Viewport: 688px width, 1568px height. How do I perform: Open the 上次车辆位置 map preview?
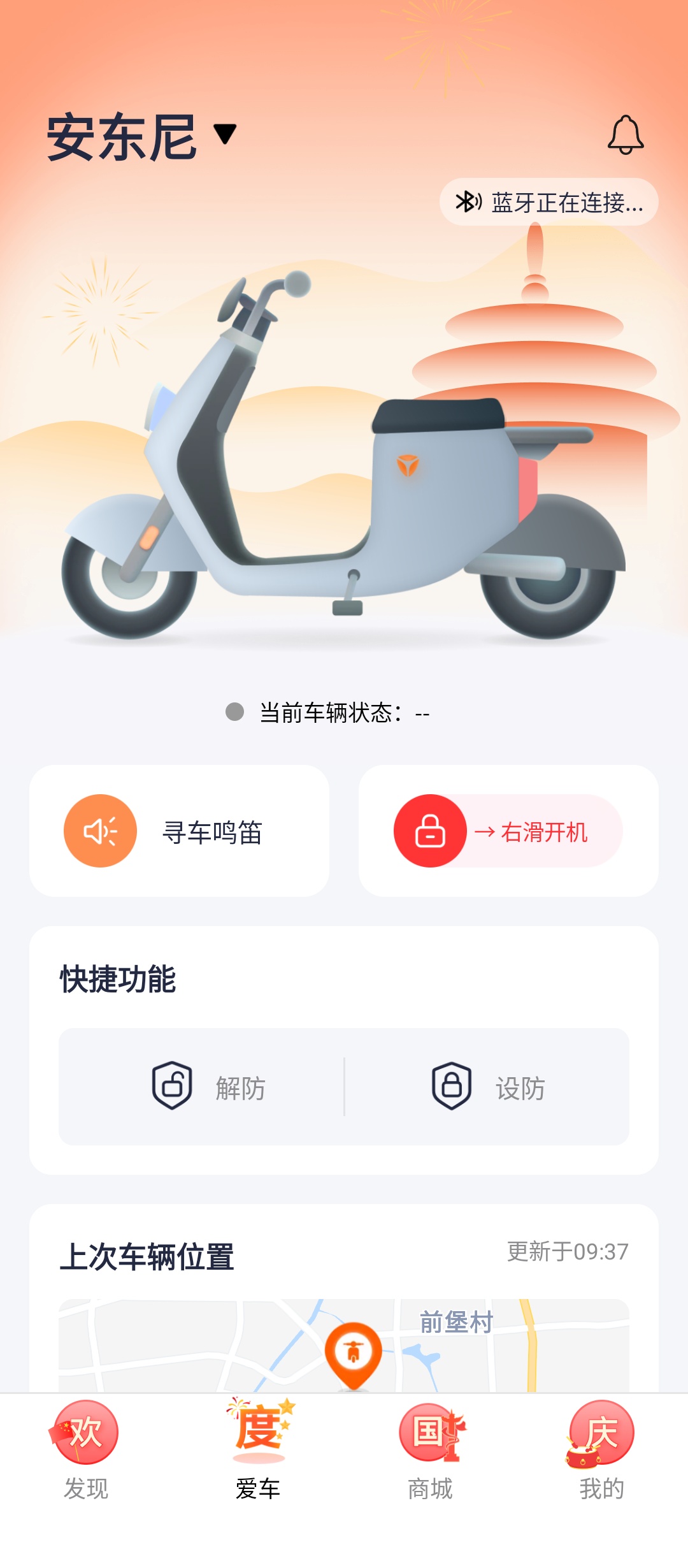(344, 1345)
